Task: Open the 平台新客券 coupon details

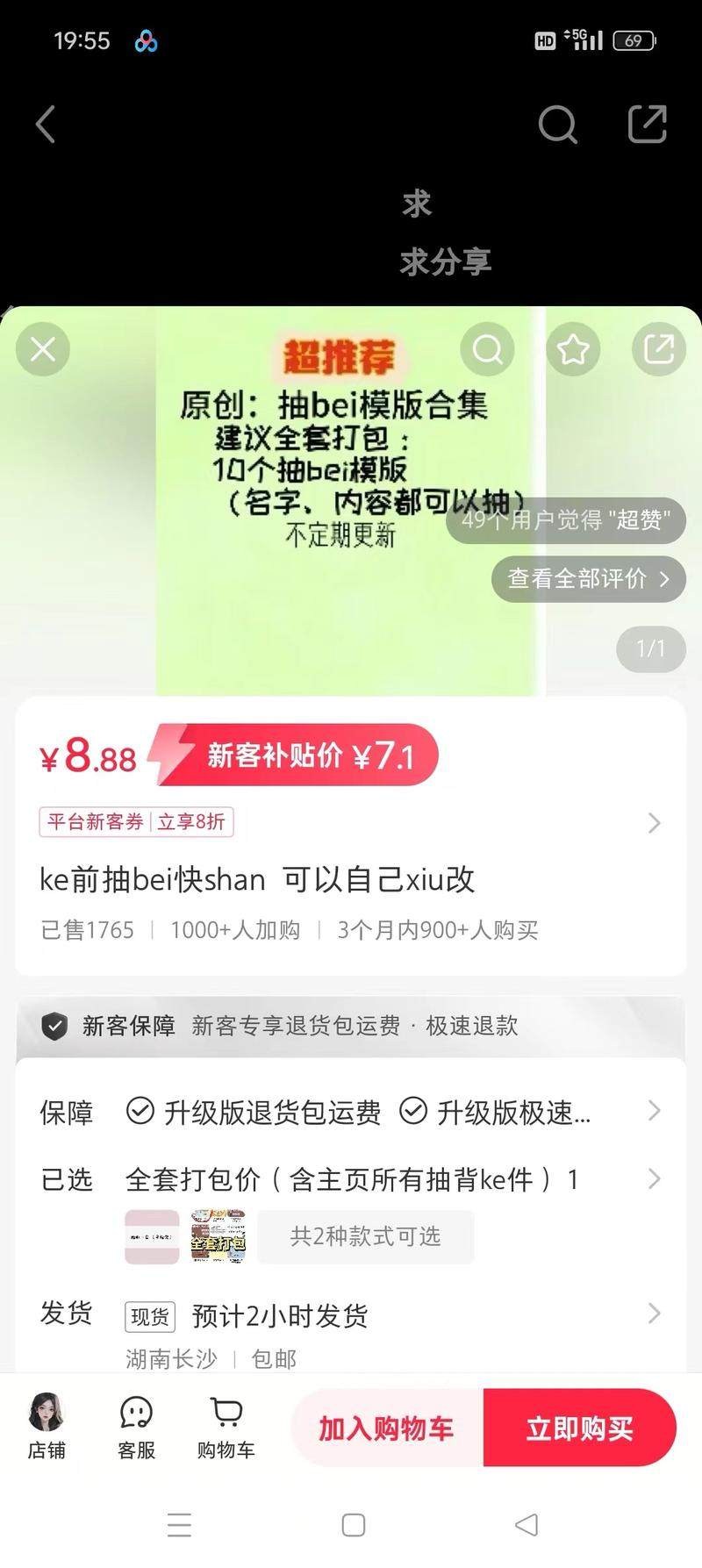Action: pos(137,822)
